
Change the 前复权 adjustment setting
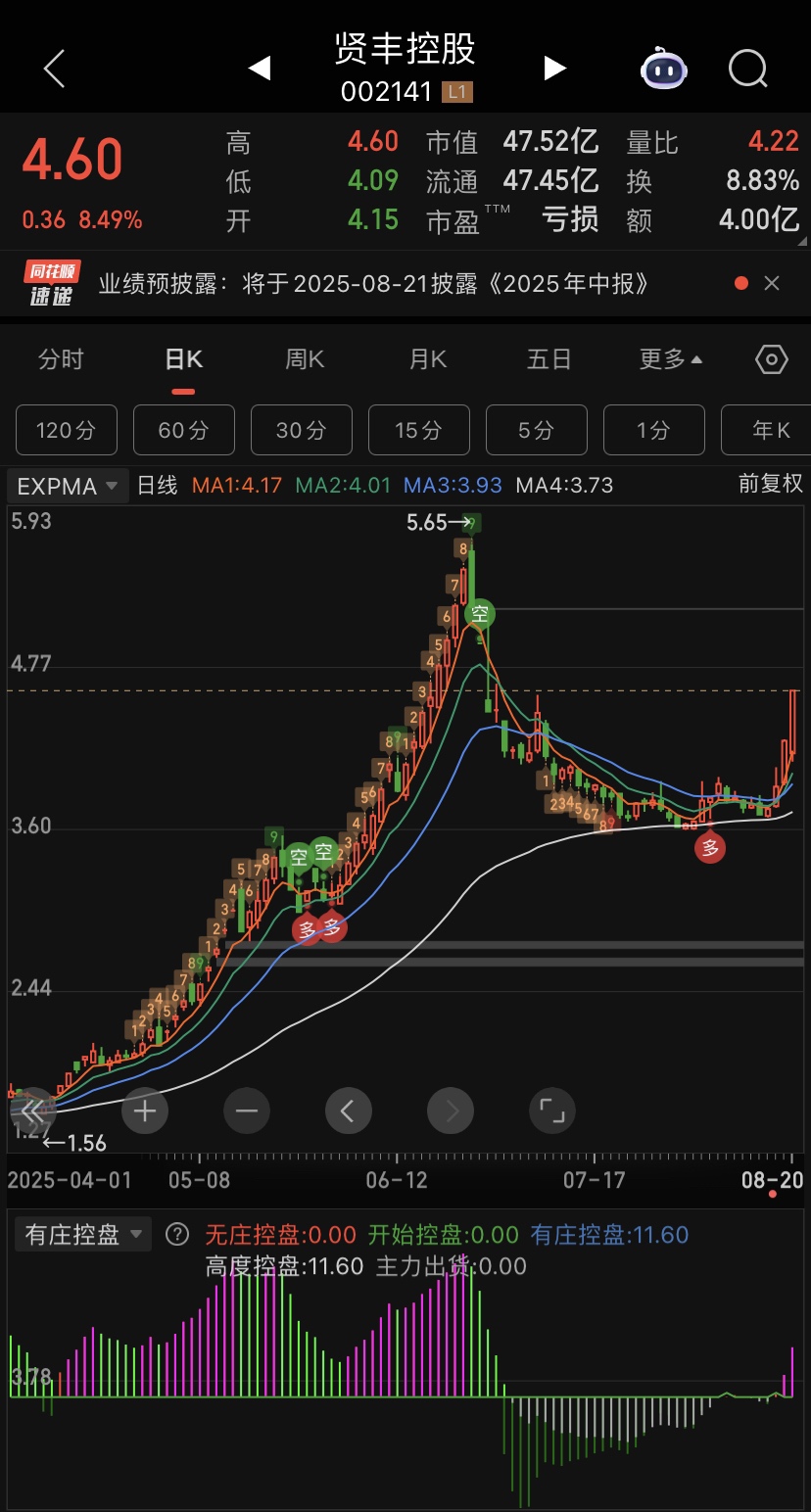point(771,483)
